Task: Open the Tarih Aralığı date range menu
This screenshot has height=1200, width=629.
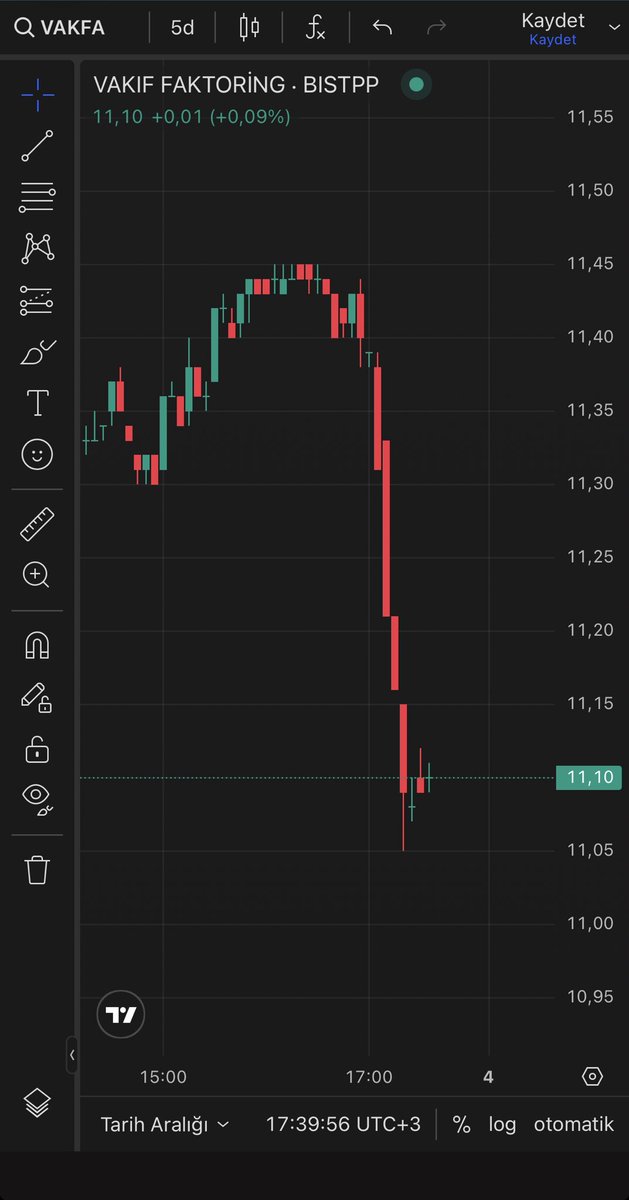Action: pyautogui.click(x=165, y=1124)
